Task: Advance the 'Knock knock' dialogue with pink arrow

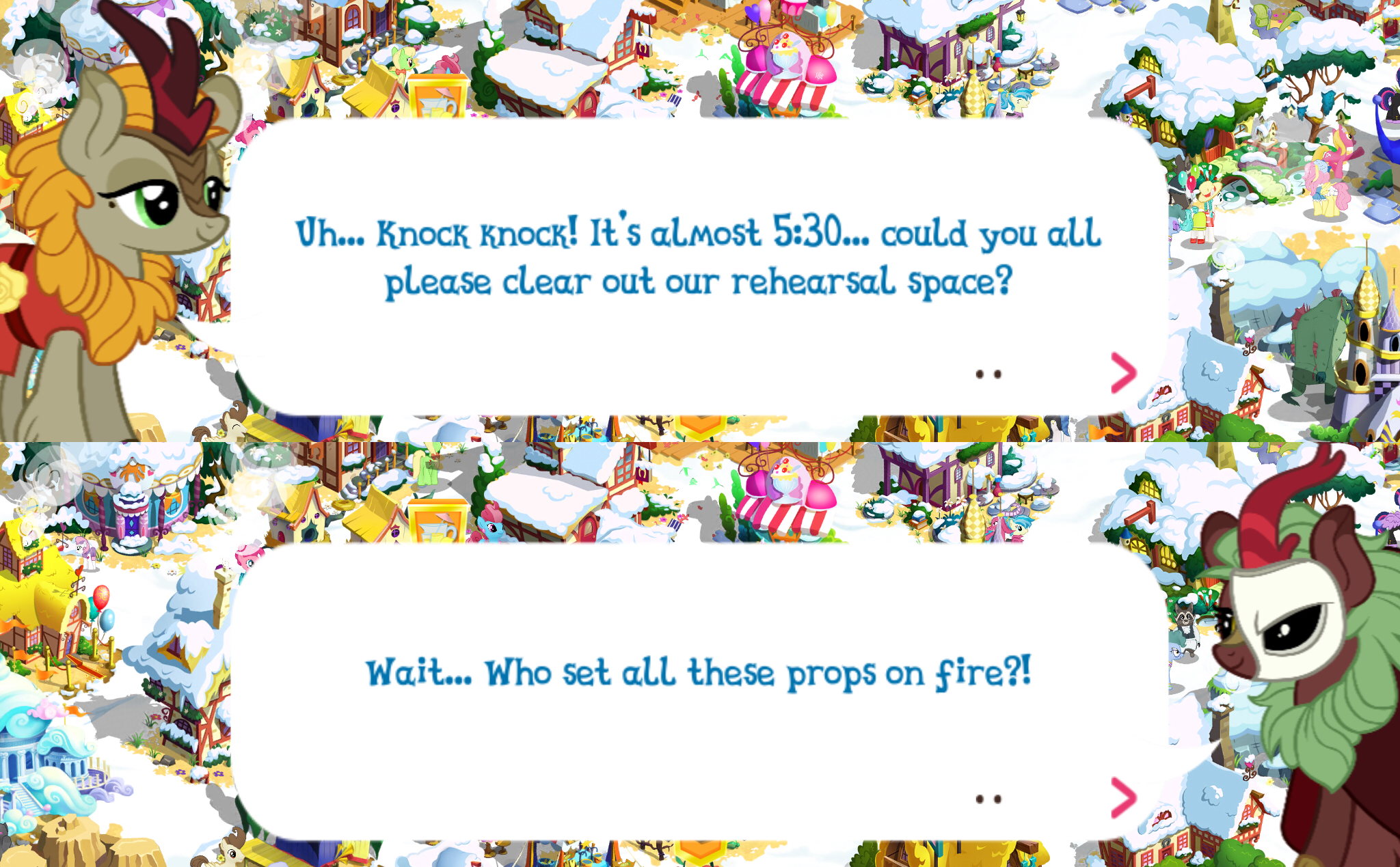Action: 1123,373
